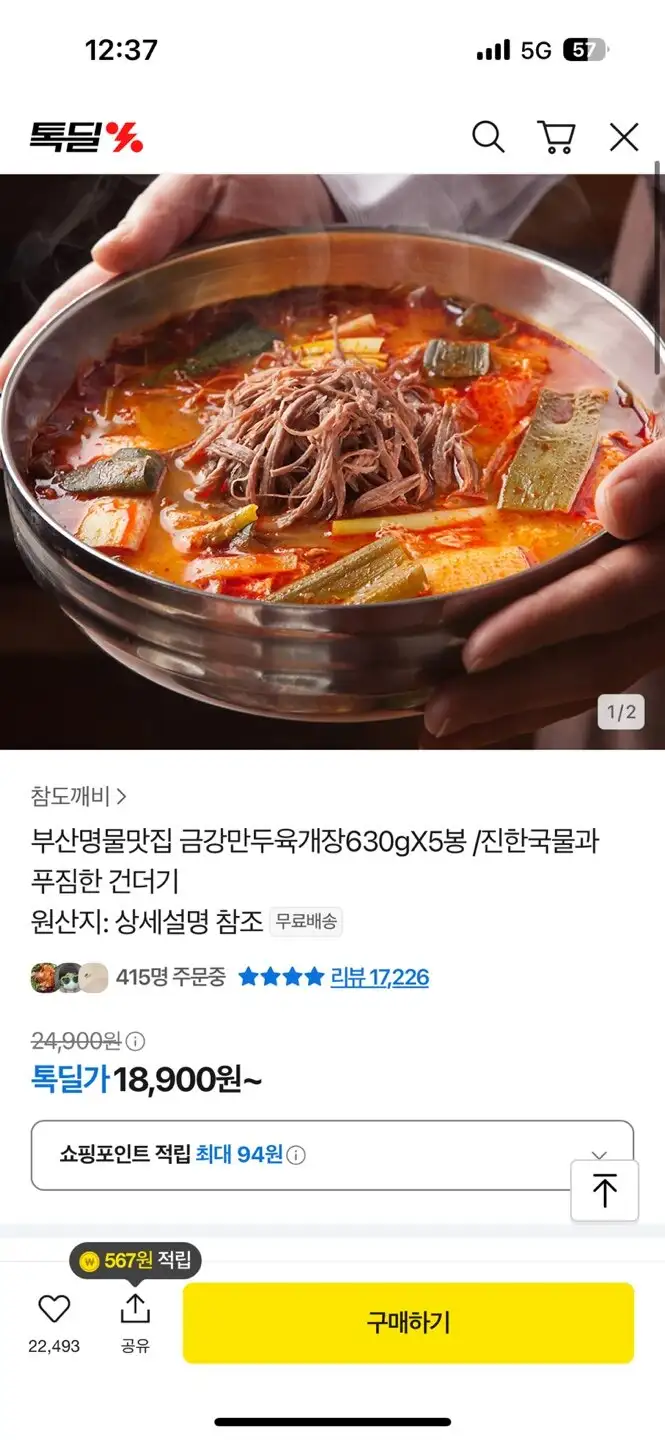The width and height of the screenshot is (665, 1440).
Task: Go to the 톡딜 home logo
Action: pyautogui.click(x=86, y=137)
